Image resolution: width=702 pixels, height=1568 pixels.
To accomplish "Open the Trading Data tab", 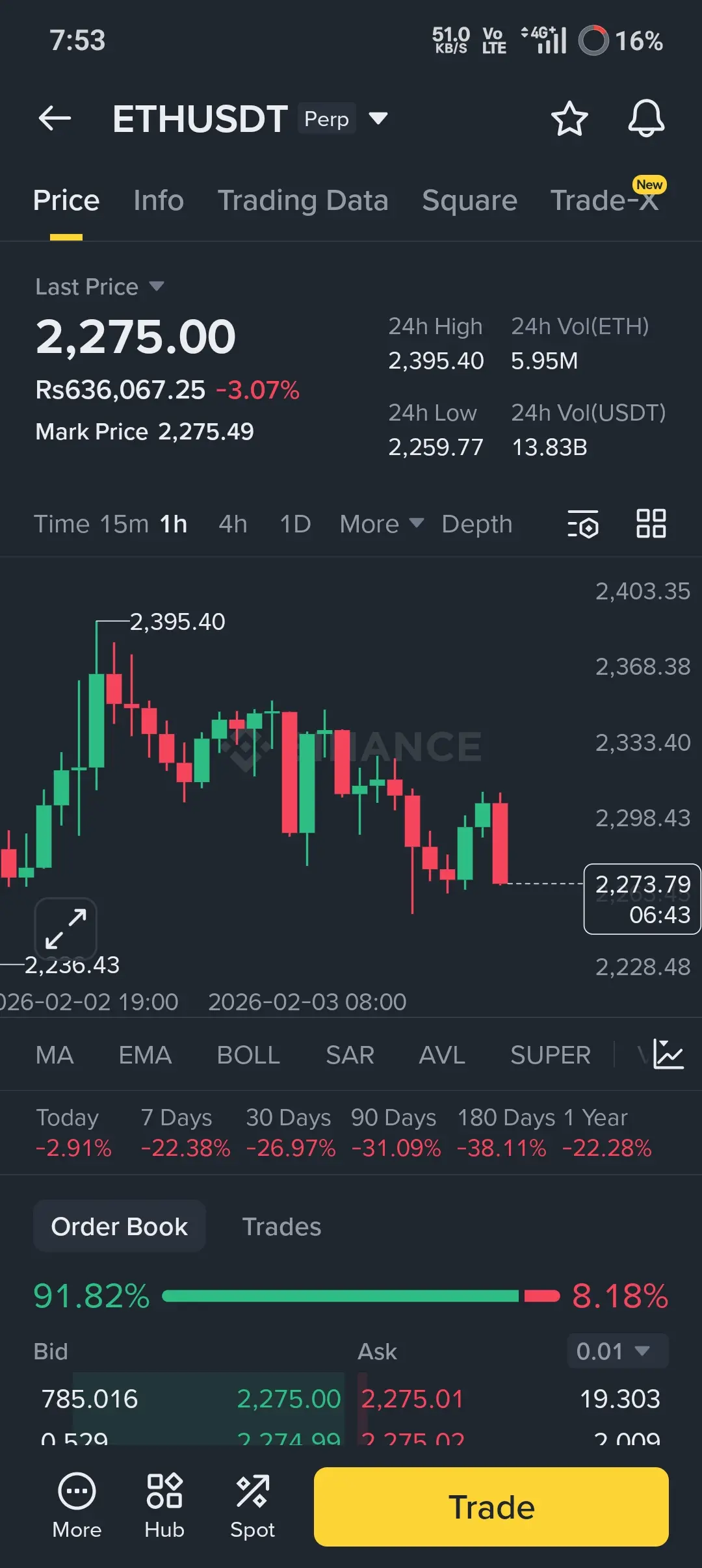I will [x=303, y=200].
